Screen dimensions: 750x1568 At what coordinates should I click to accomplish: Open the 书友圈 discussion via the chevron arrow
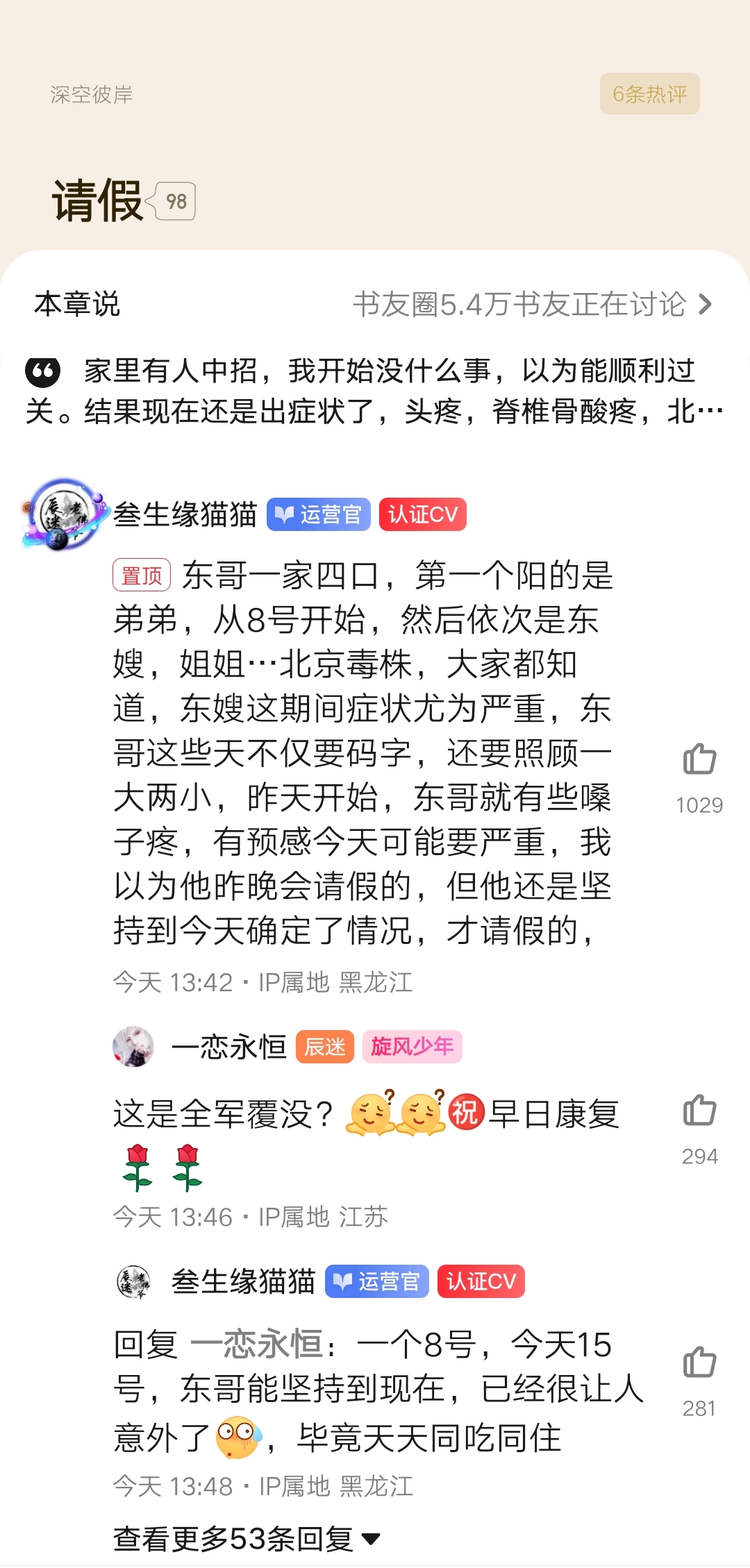(706, 304)
